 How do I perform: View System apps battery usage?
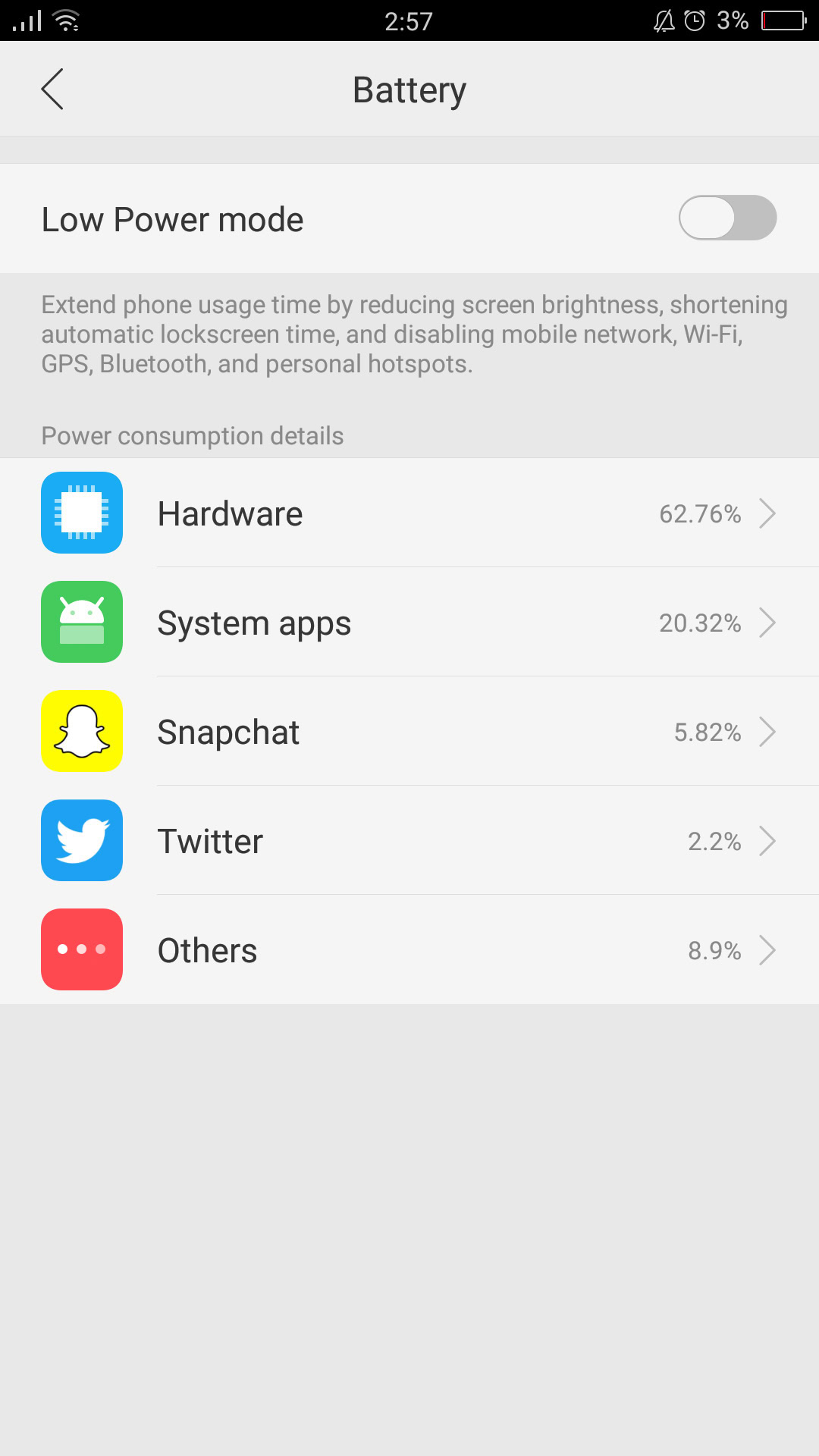(409, 623)
